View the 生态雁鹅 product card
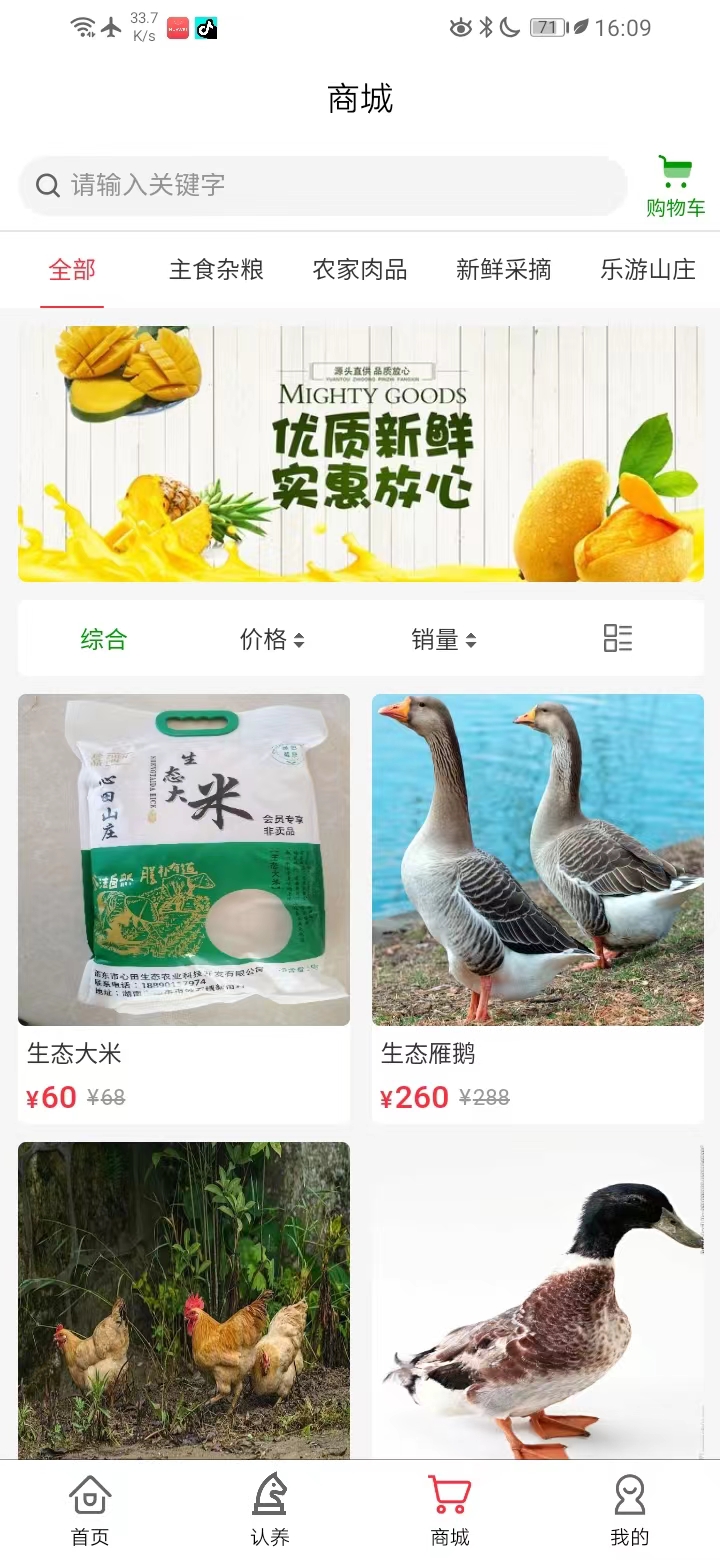720x1560 pixels. tap(538, 906)
